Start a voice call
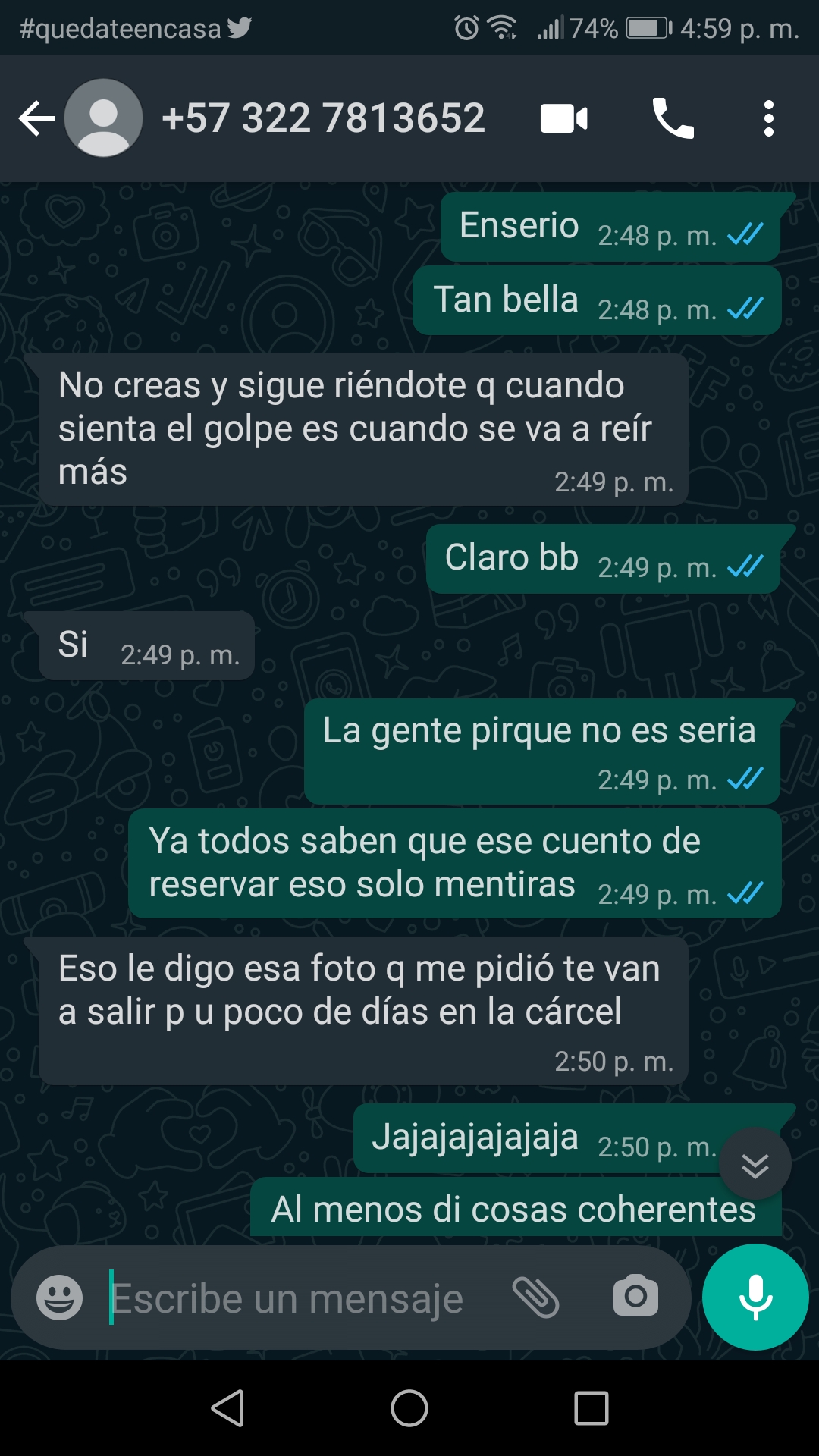The width and height of the screenshot is (819, 1456). [673, 119]
